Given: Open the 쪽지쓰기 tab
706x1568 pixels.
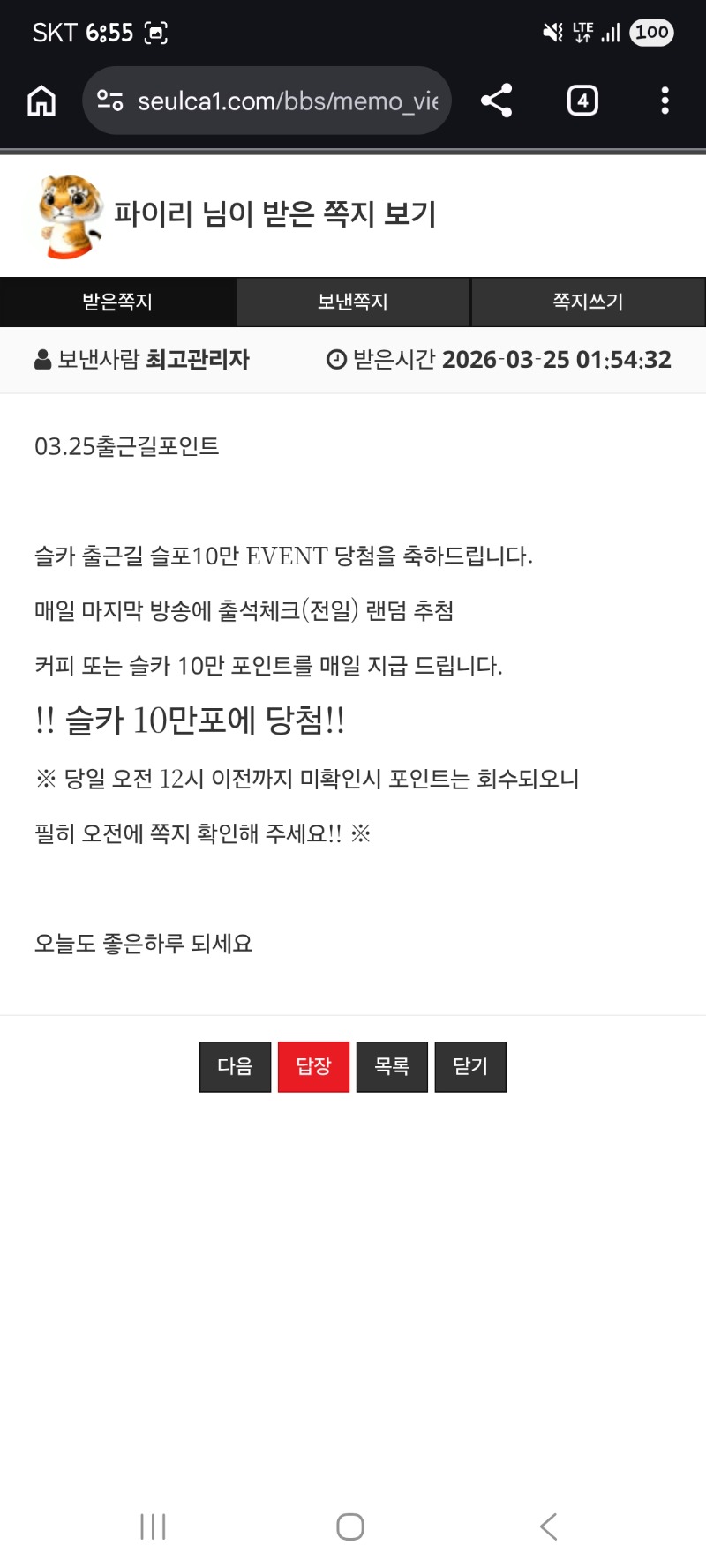Looking at the screenshot, I should coord(588,302).
